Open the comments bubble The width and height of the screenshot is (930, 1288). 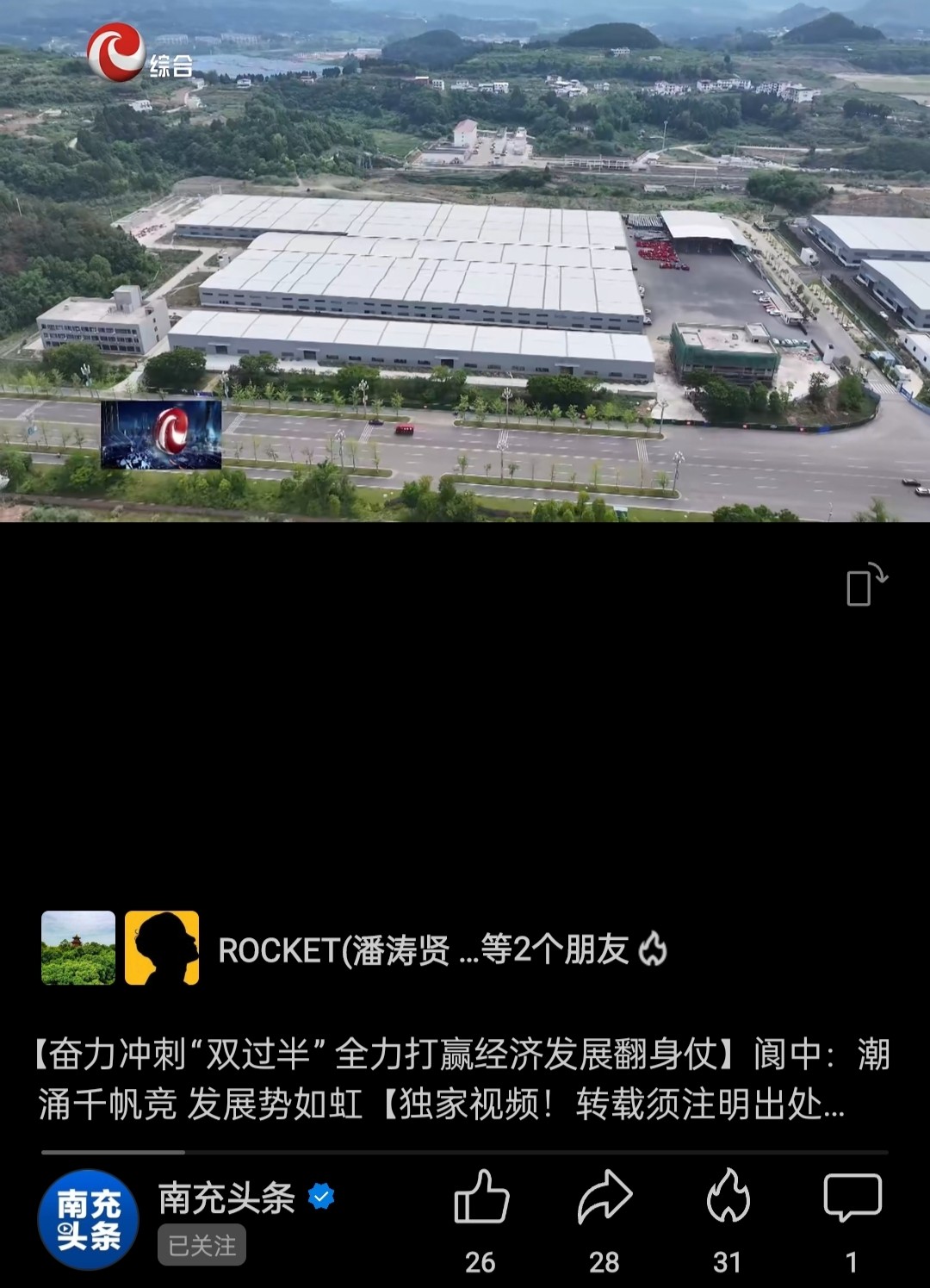(x=852, y=1198)
